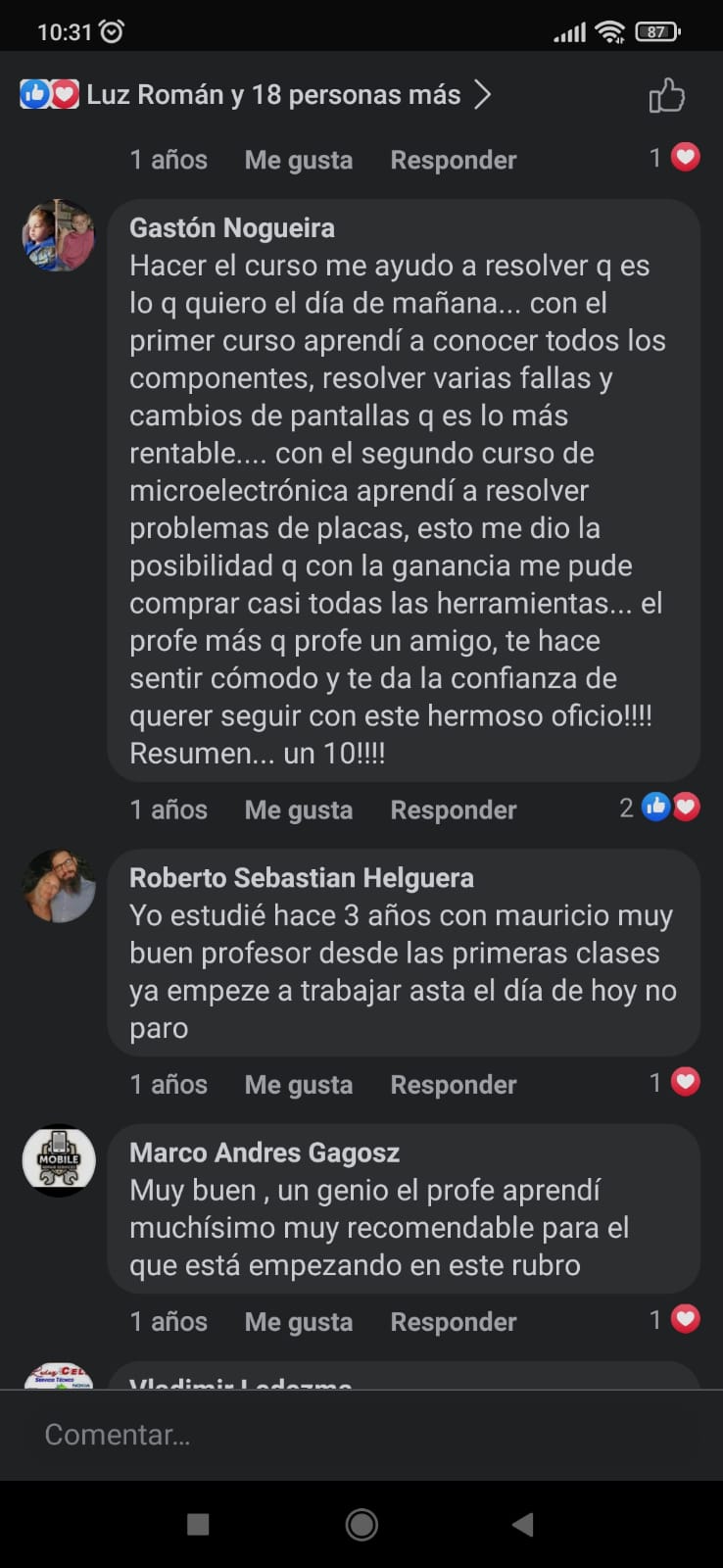Open the list of people who reacted
This screenshot has width=723, height=1568.
point(257,95)
